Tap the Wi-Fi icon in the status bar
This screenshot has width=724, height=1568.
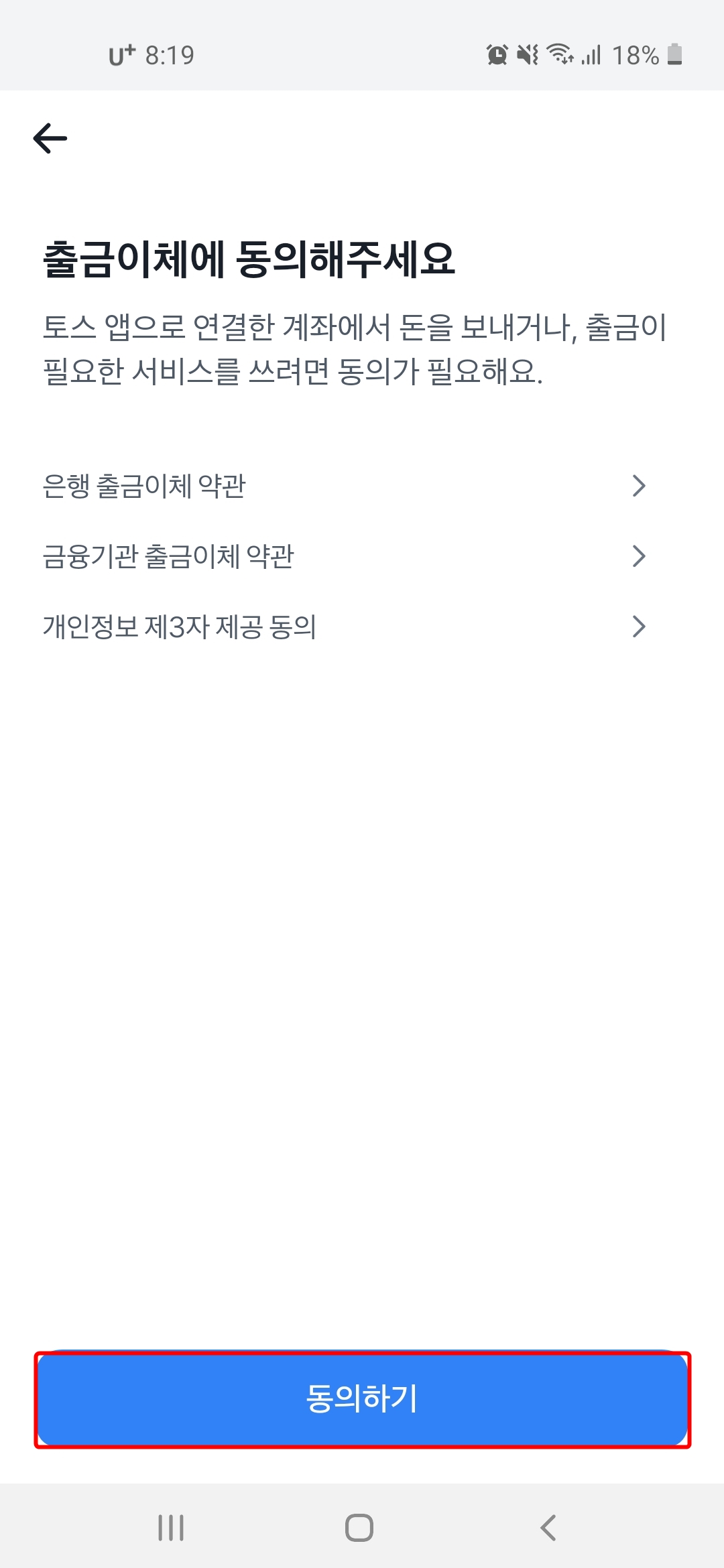[x=560, y=56]
